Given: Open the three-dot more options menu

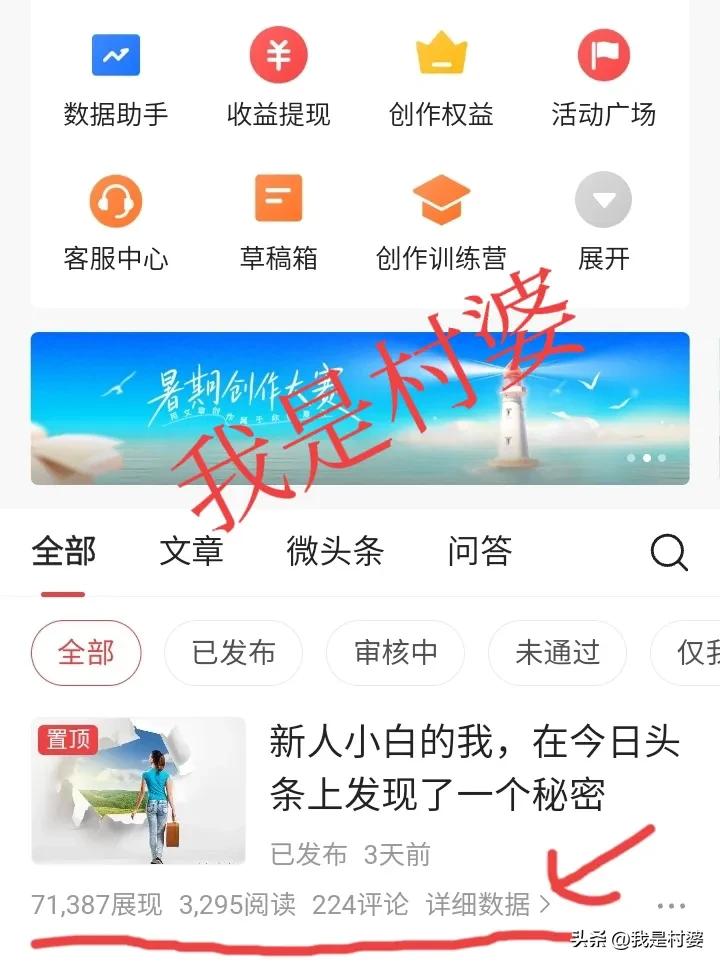Looking at the screenshot, I should coord(672,905).
